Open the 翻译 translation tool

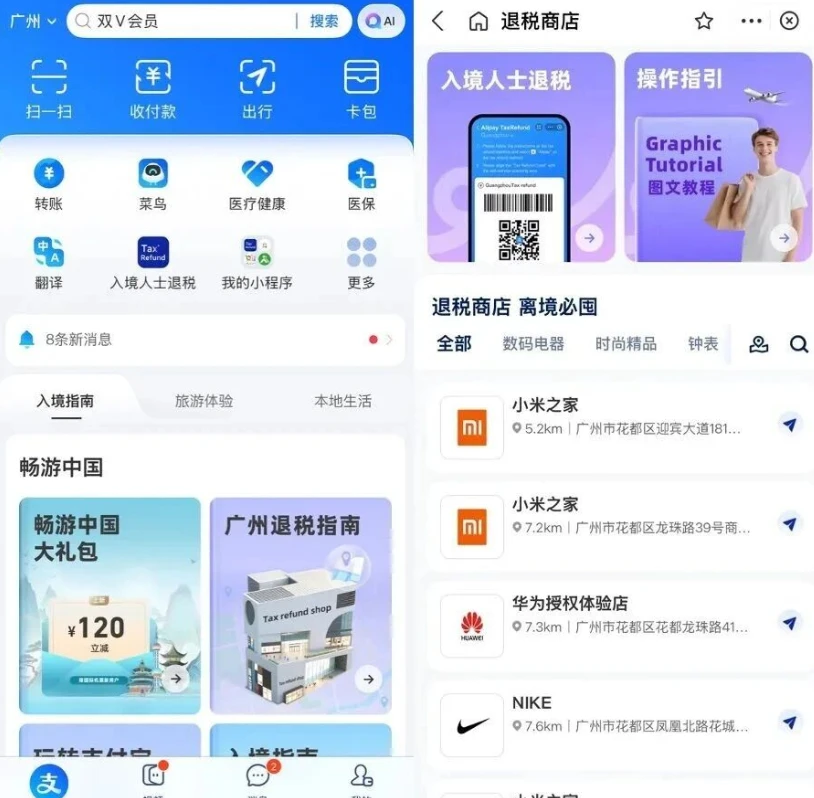pyautogui.click(x=49, y=263)
